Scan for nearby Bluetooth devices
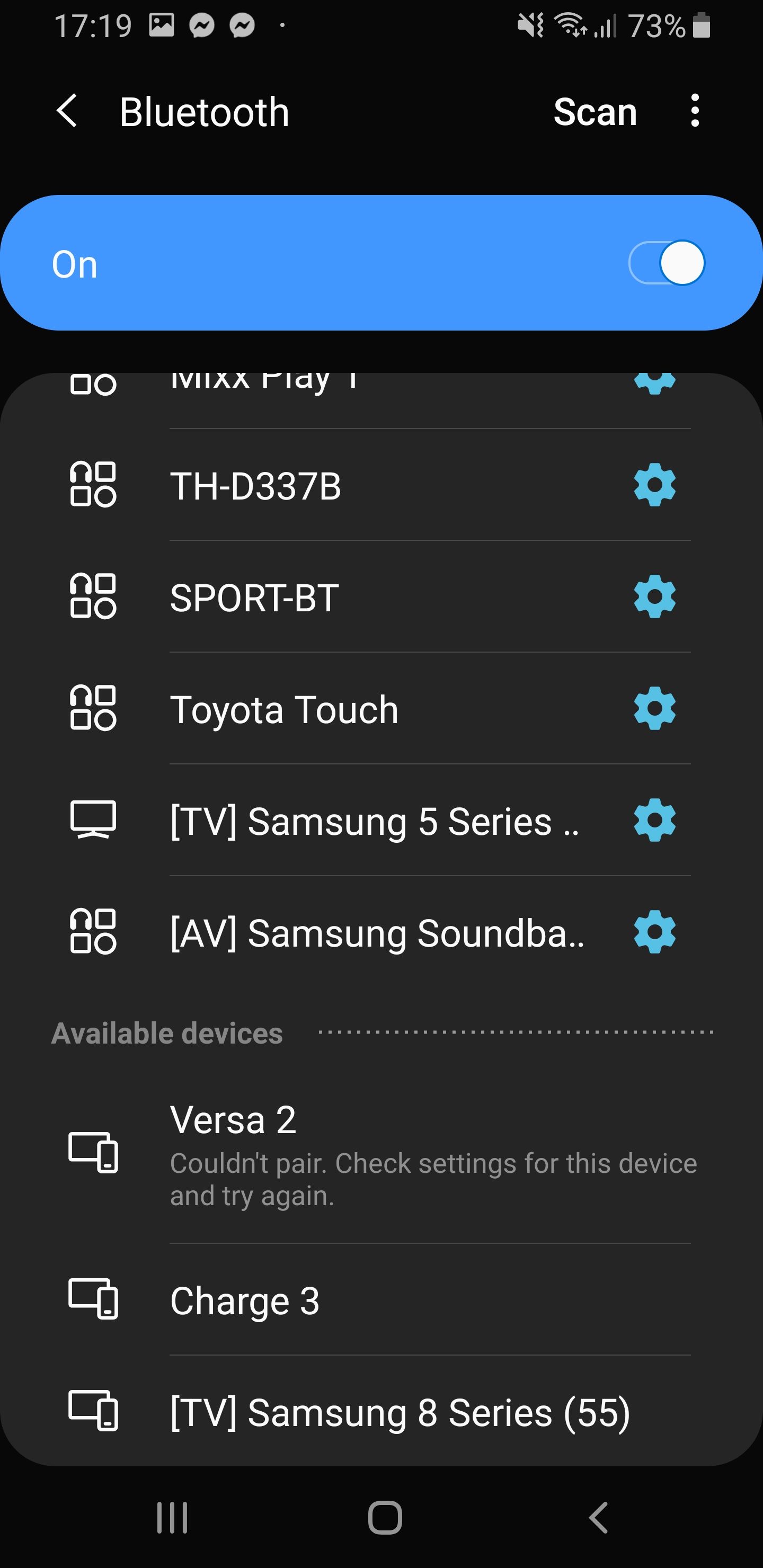The height and width of the screenshot is (1568, 763). [x=595, y=112]
